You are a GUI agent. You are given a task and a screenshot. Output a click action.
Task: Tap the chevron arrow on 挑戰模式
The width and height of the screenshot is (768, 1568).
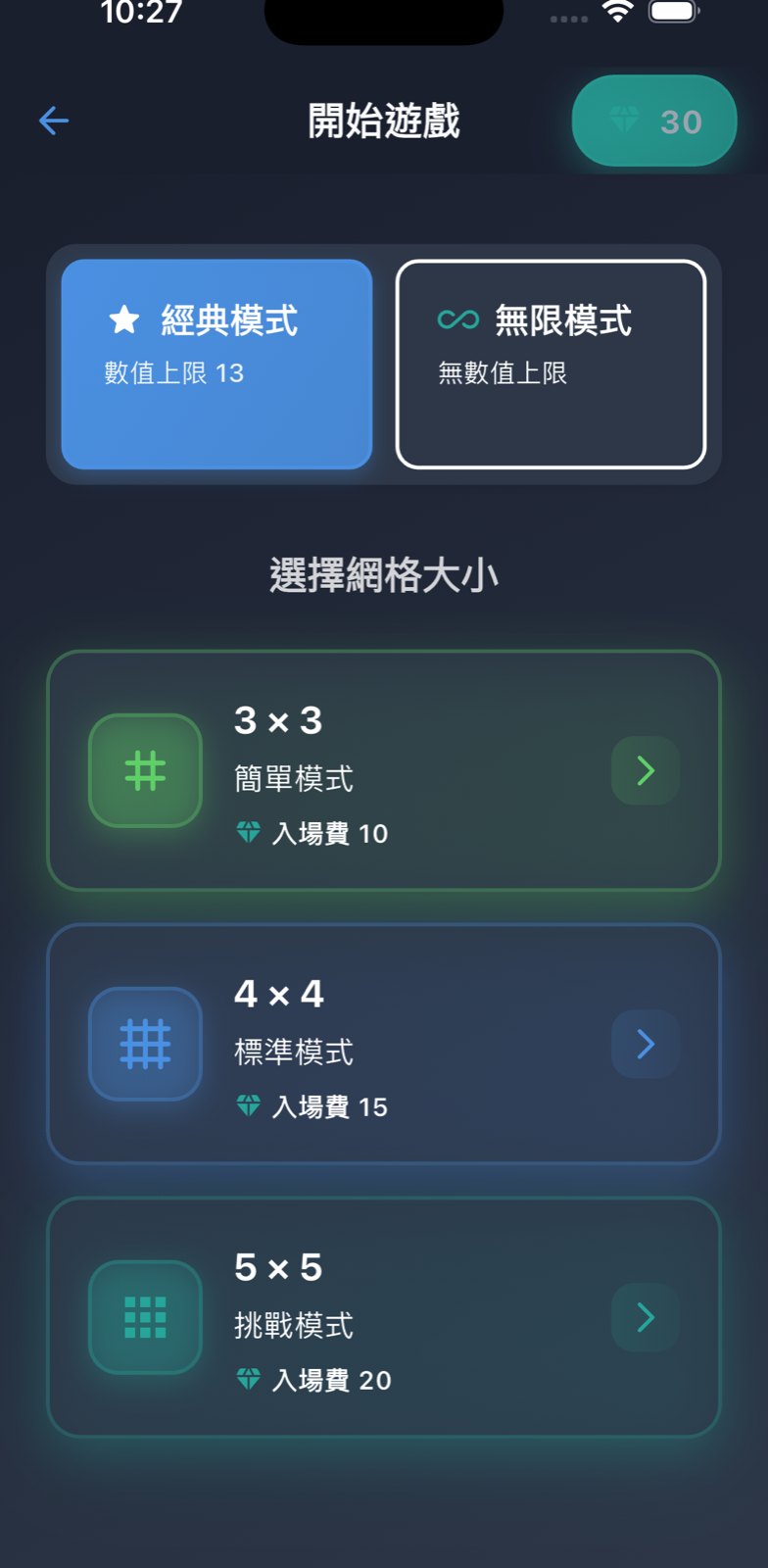tap(644, 1316)
